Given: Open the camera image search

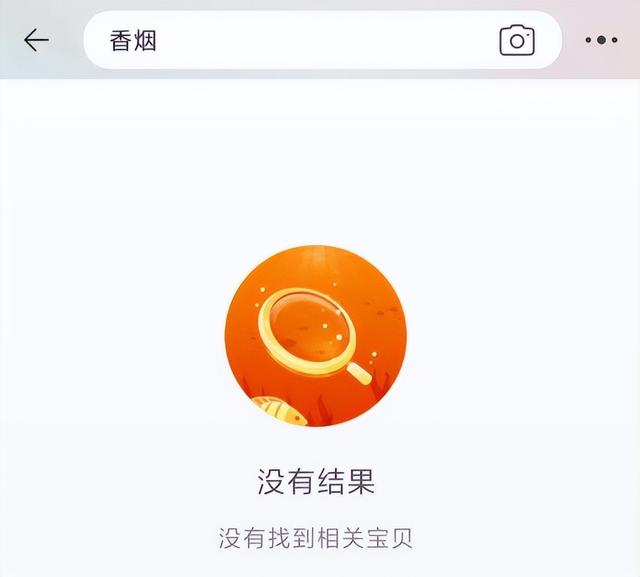Looking at the screenshot, I should coord(517,40).
